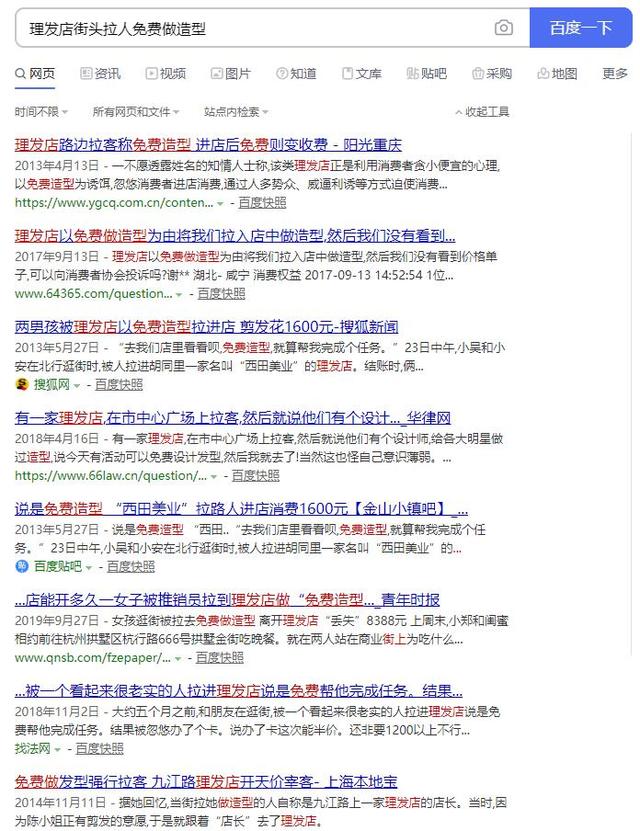Switch to the 资讯 tab

tap(100, 74)
